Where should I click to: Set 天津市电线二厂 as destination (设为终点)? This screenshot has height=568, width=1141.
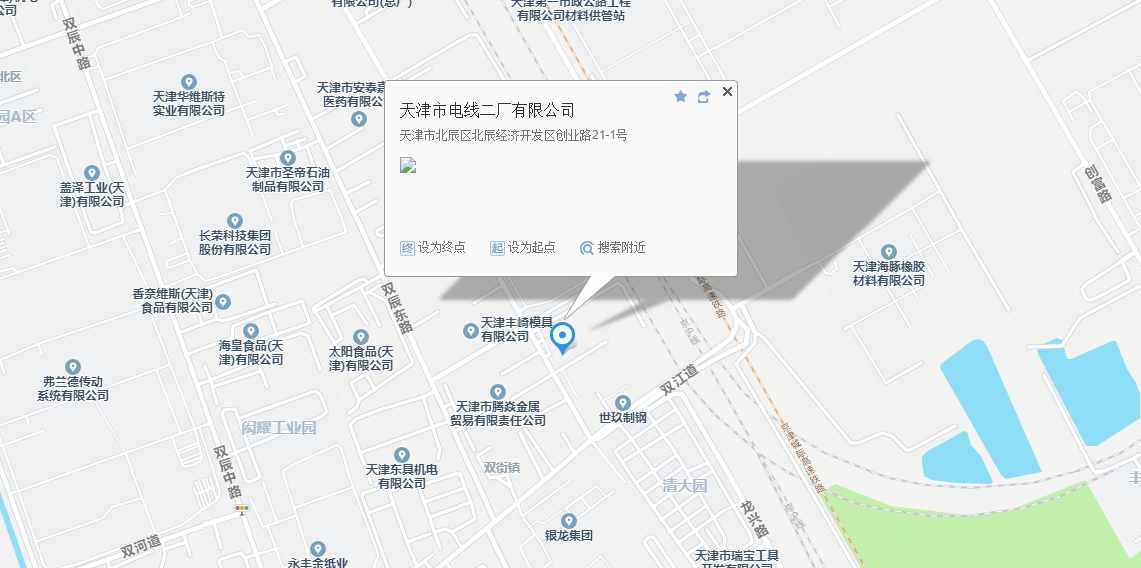click(433, 247)
